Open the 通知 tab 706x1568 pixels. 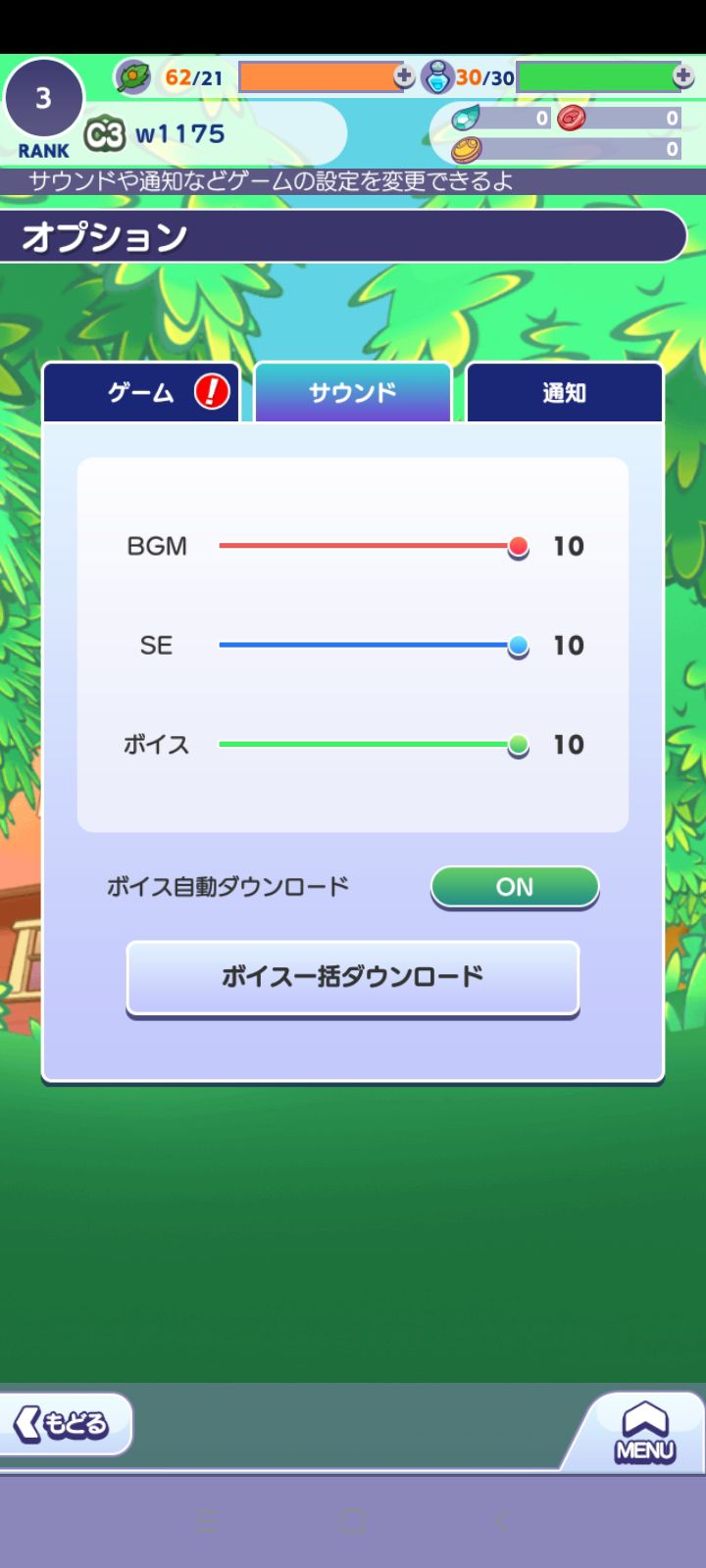564,392
